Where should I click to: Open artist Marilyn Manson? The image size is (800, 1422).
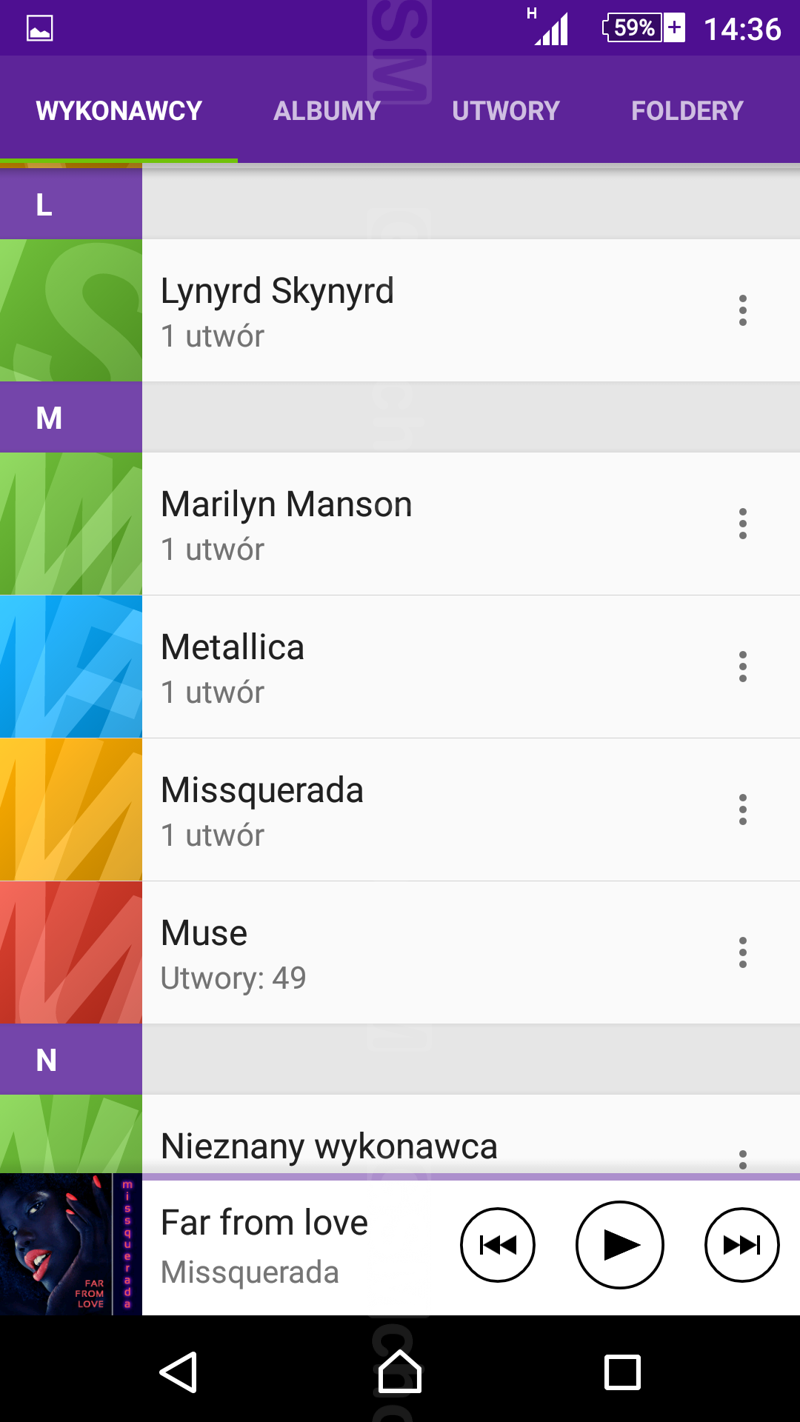click(400, 524)
